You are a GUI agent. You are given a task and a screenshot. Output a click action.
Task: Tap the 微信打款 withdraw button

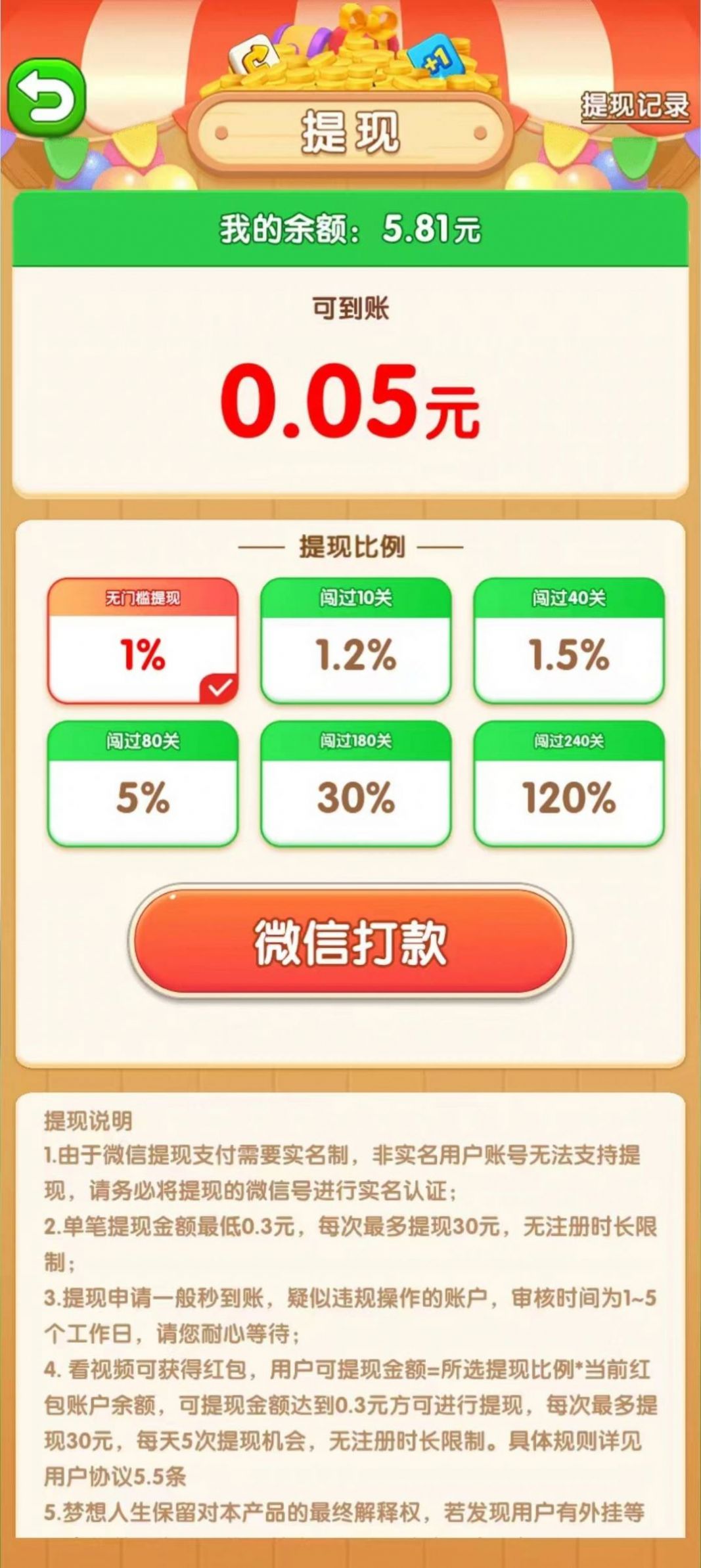point(350,942)
